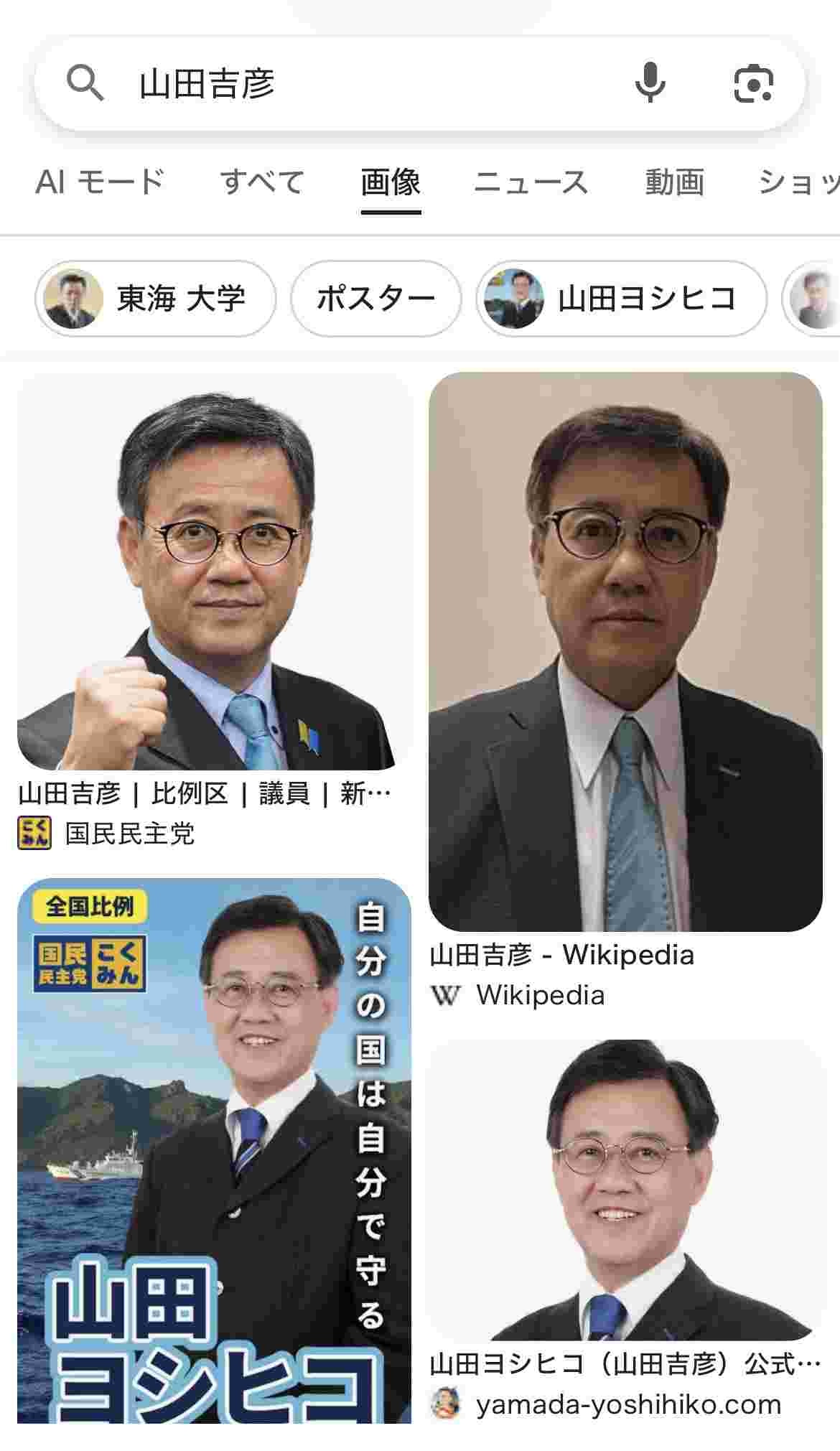Switch to the 動画 tab
The height and width of the screenshot is (1451, 840).
[674, 182]
